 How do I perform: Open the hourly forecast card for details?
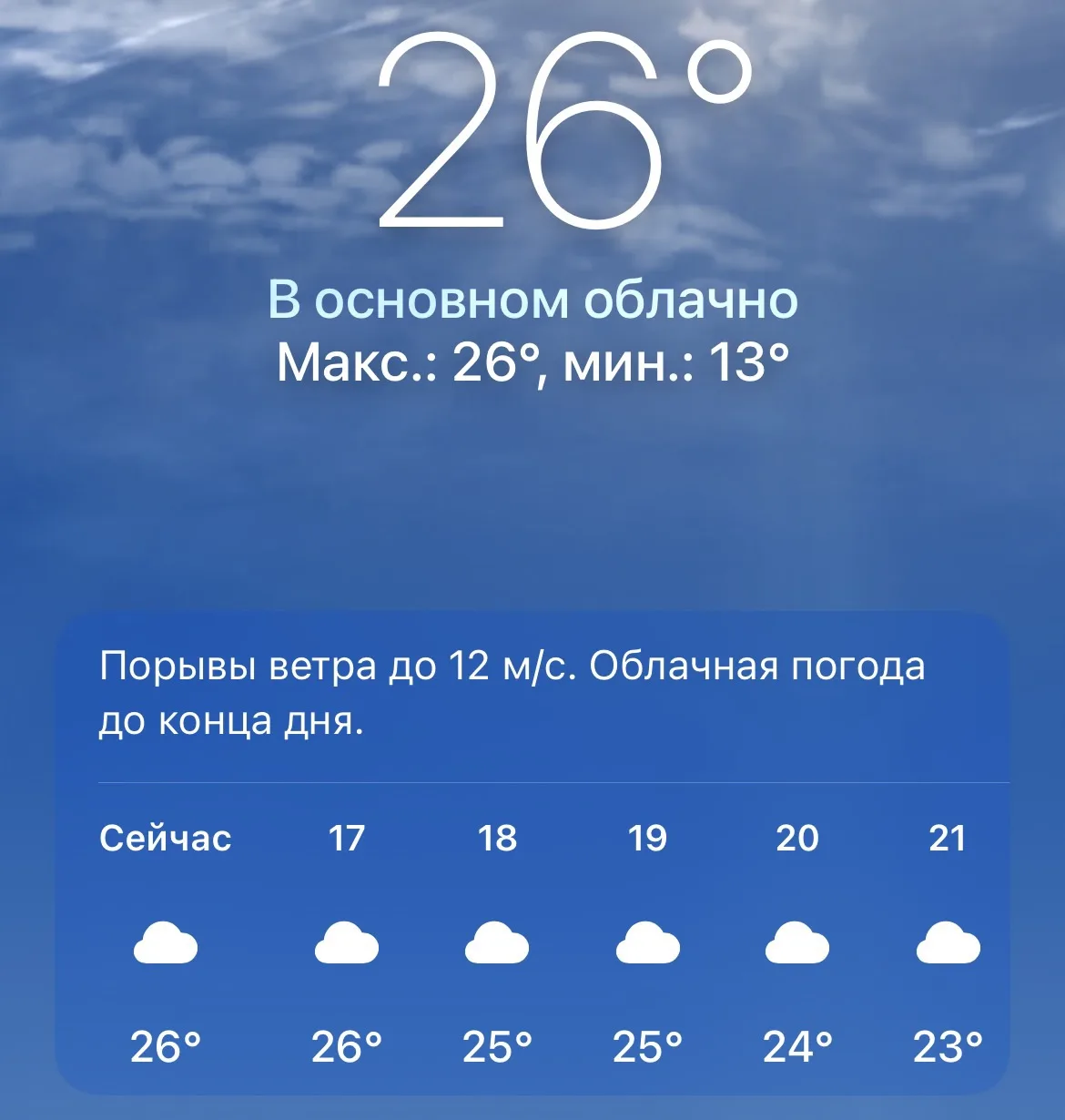[532, 853]
